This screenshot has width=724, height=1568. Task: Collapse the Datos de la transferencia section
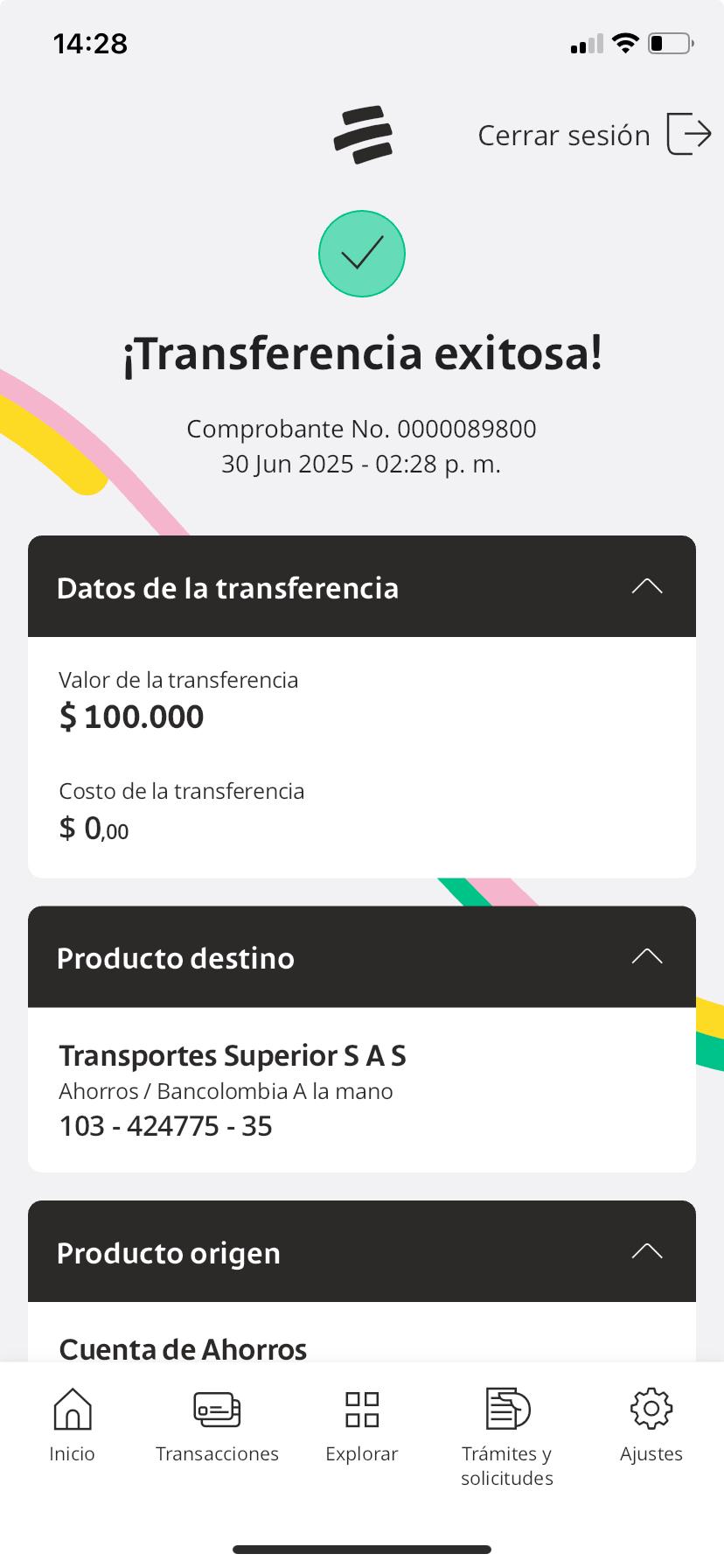click(646, 586)
